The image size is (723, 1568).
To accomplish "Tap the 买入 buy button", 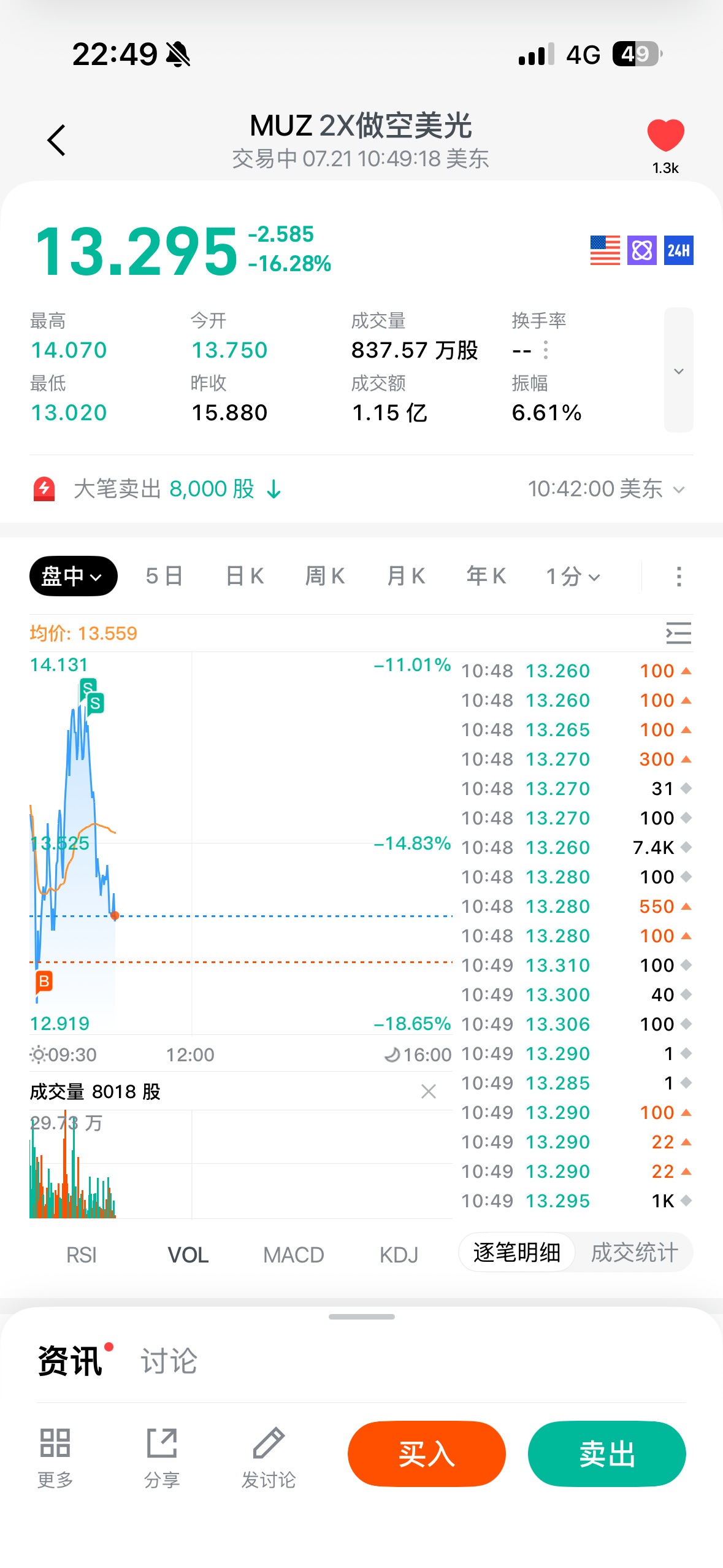I will [427, 1454].
